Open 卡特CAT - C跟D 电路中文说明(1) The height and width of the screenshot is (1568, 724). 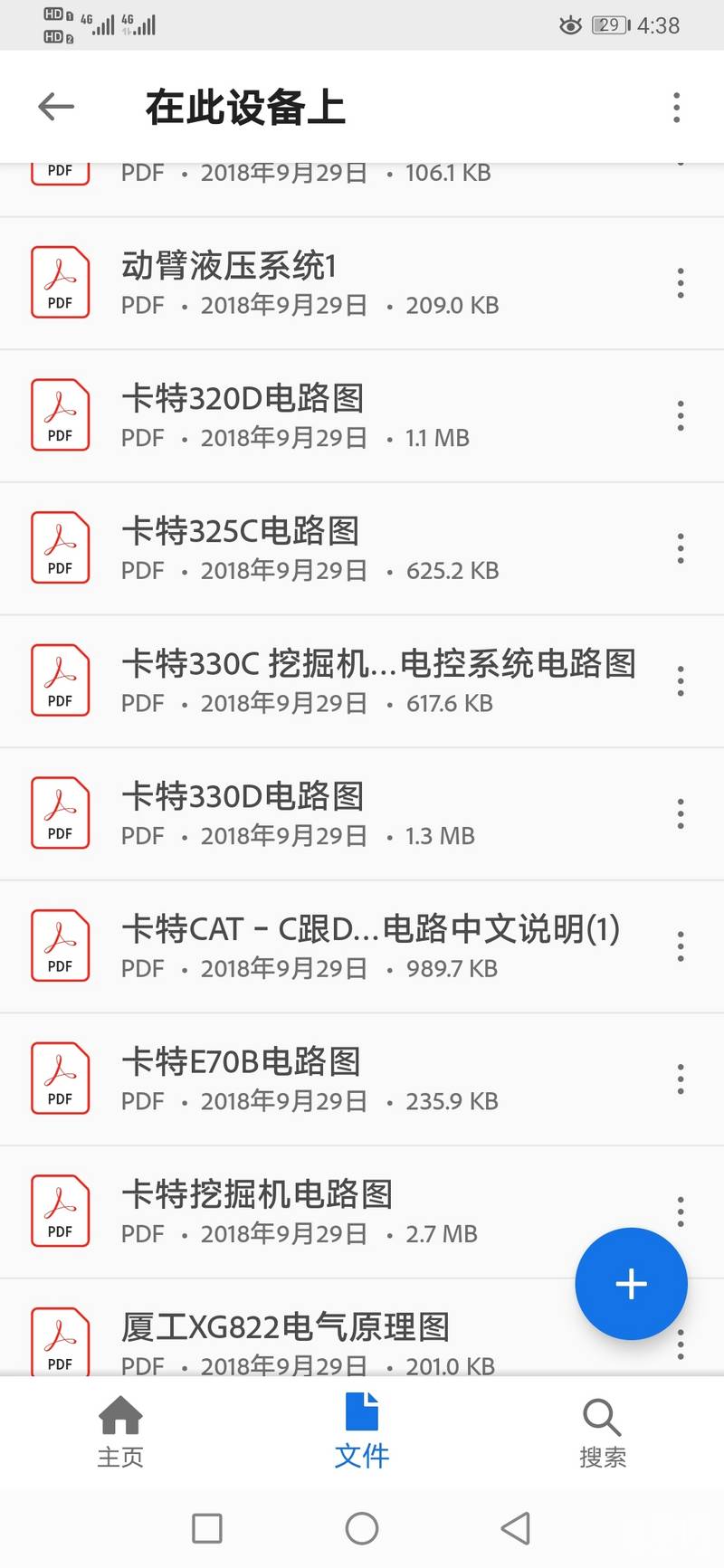[362, 946]
